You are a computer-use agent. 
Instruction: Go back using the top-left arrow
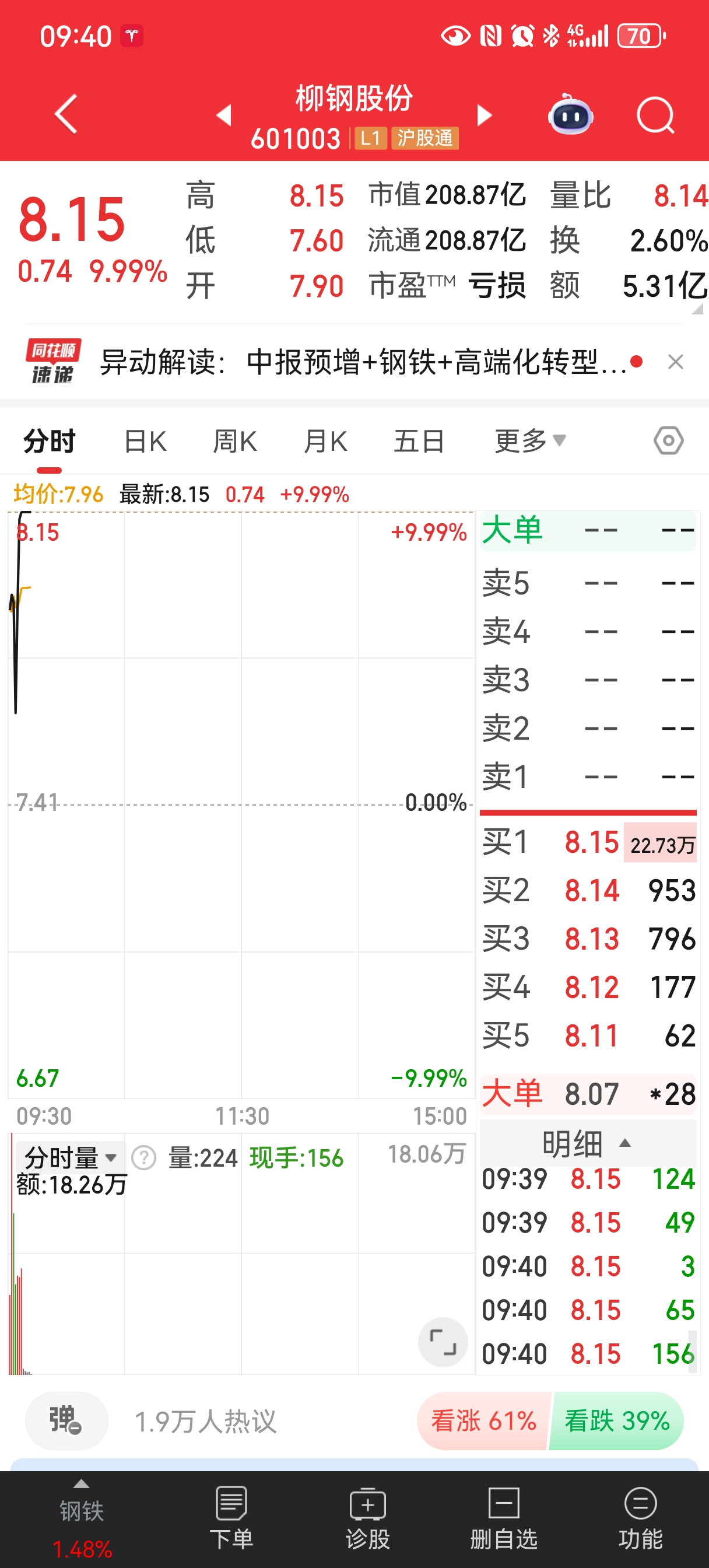click(x=66, y=114)
